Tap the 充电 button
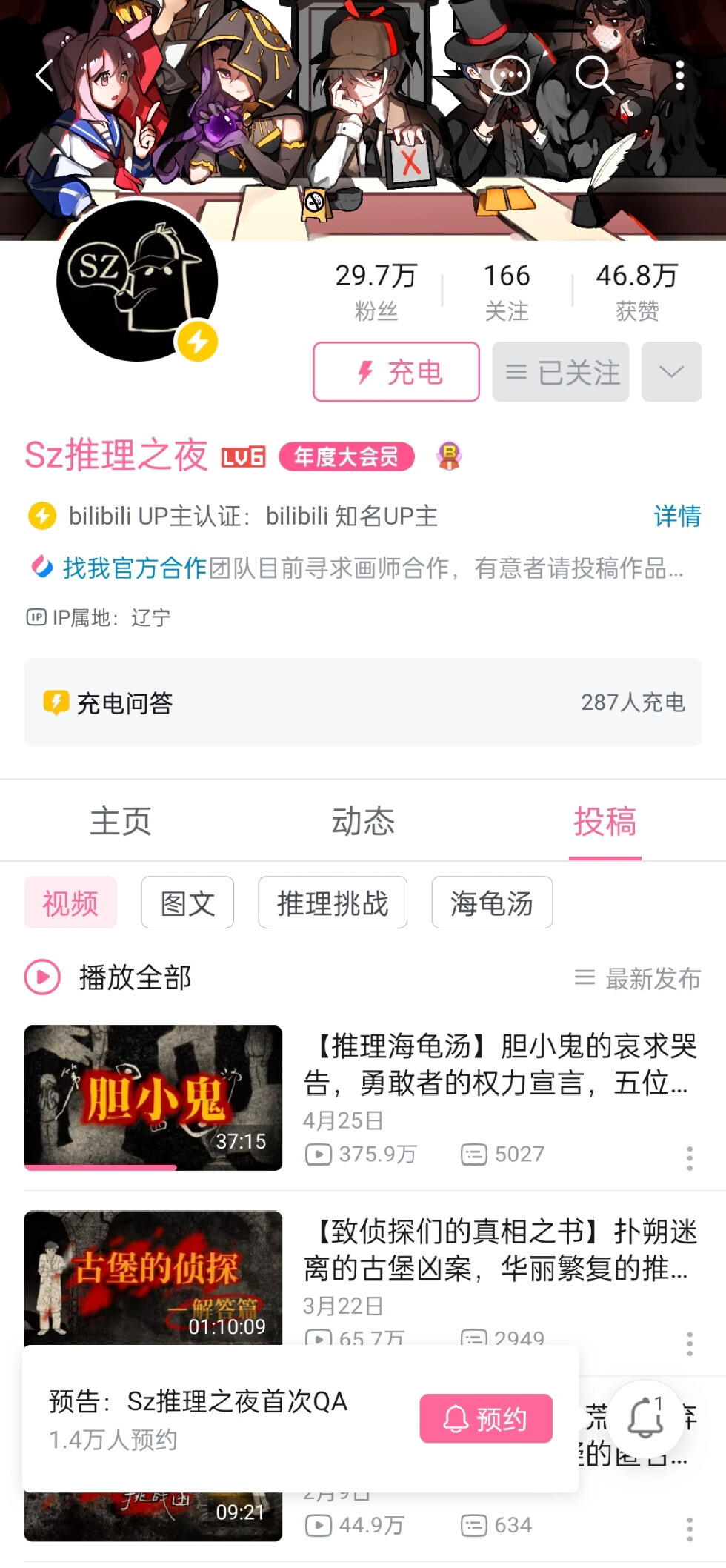The width and height of the screenshot is (726, 1568). pos(396,372)
